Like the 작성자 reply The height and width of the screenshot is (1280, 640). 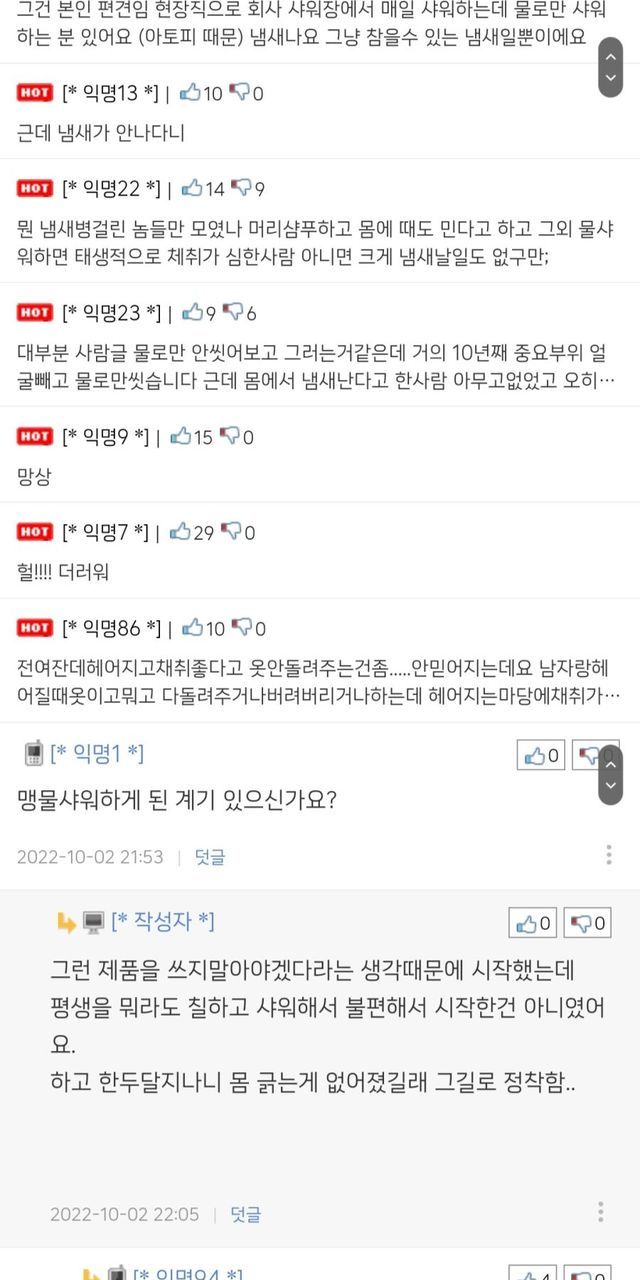pyautogui.click(x=533, y=923)
